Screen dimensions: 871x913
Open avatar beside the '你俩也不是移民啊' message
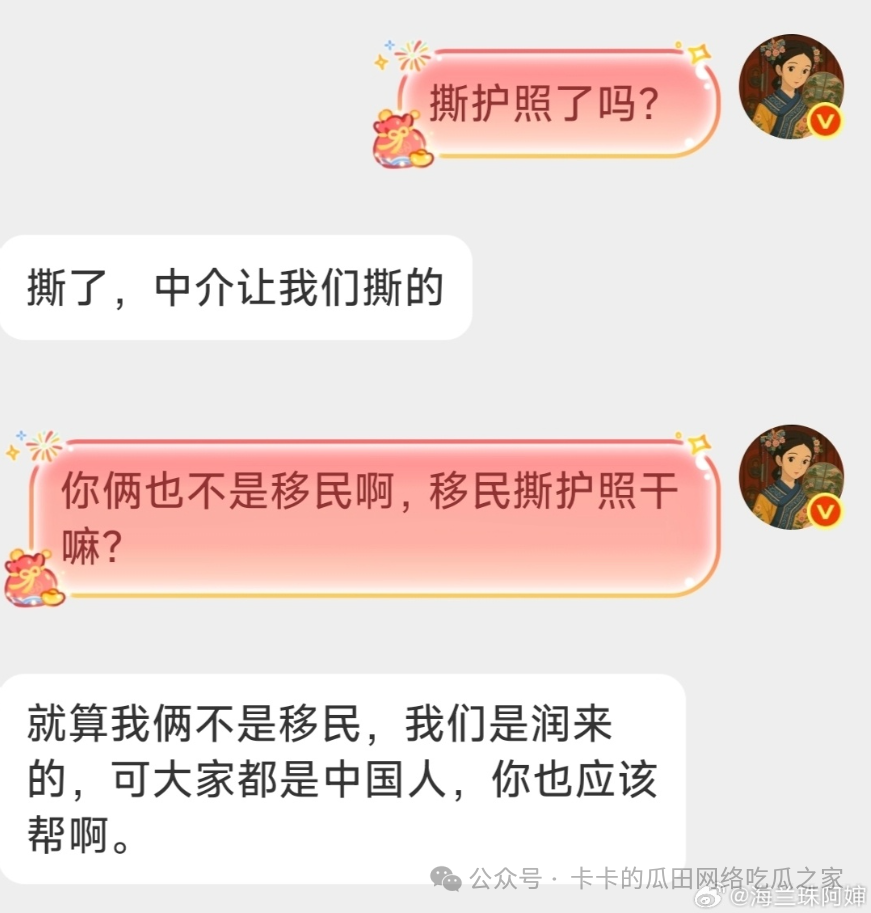pos(790,476)
